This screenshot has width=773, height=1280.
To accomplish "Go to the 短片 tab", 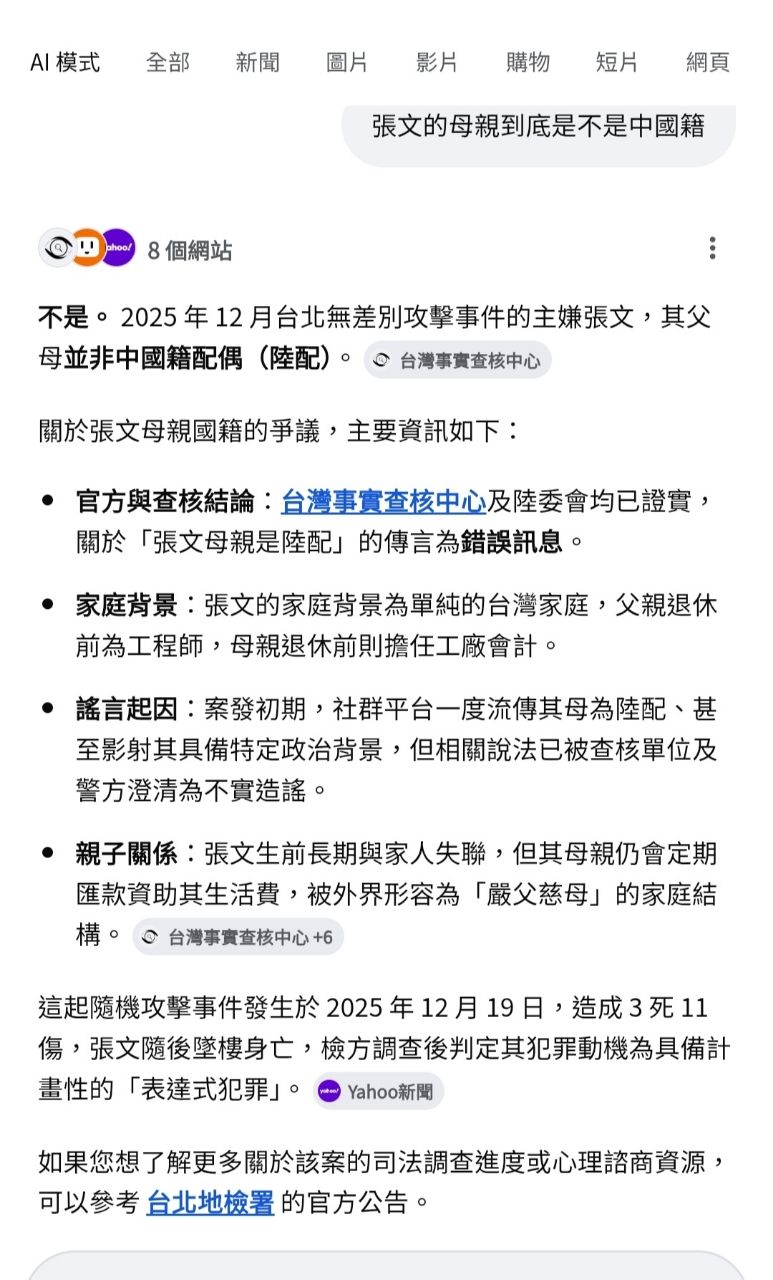I will coord(617,62).
